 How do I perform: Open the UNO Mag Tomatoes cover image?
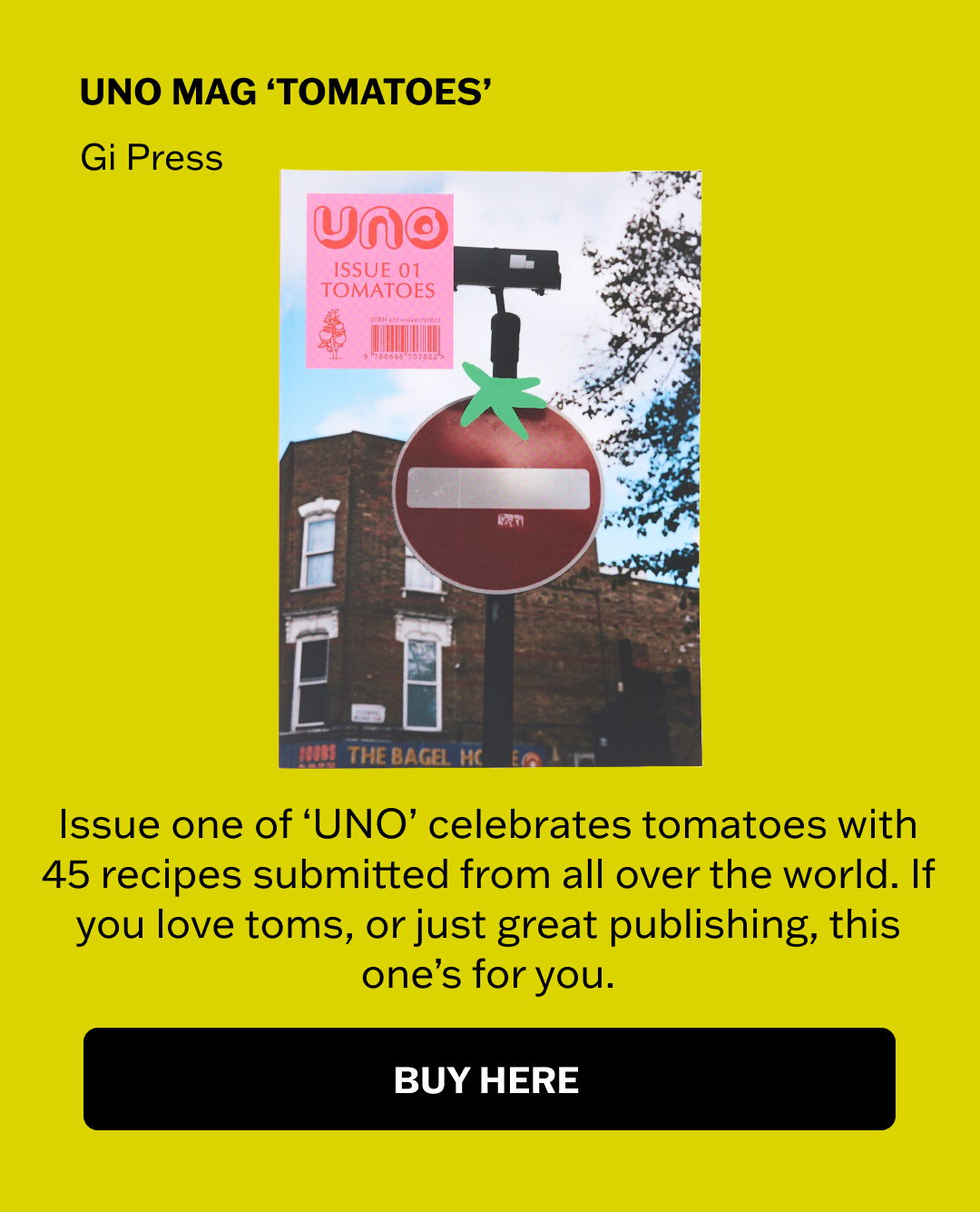coord(490,468)
